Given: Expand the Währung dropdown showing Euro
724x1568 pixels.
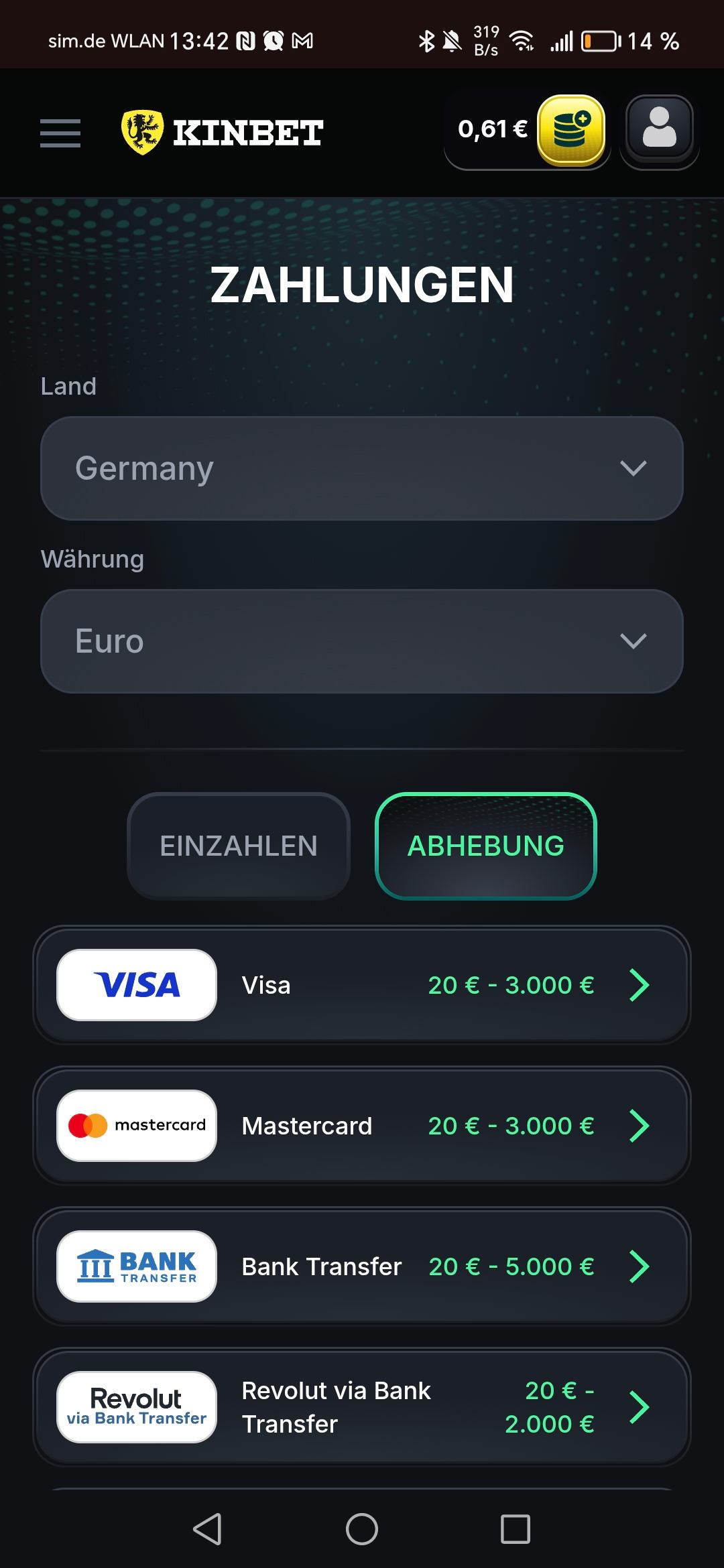Looking at the screenshot, I should 362,641.
